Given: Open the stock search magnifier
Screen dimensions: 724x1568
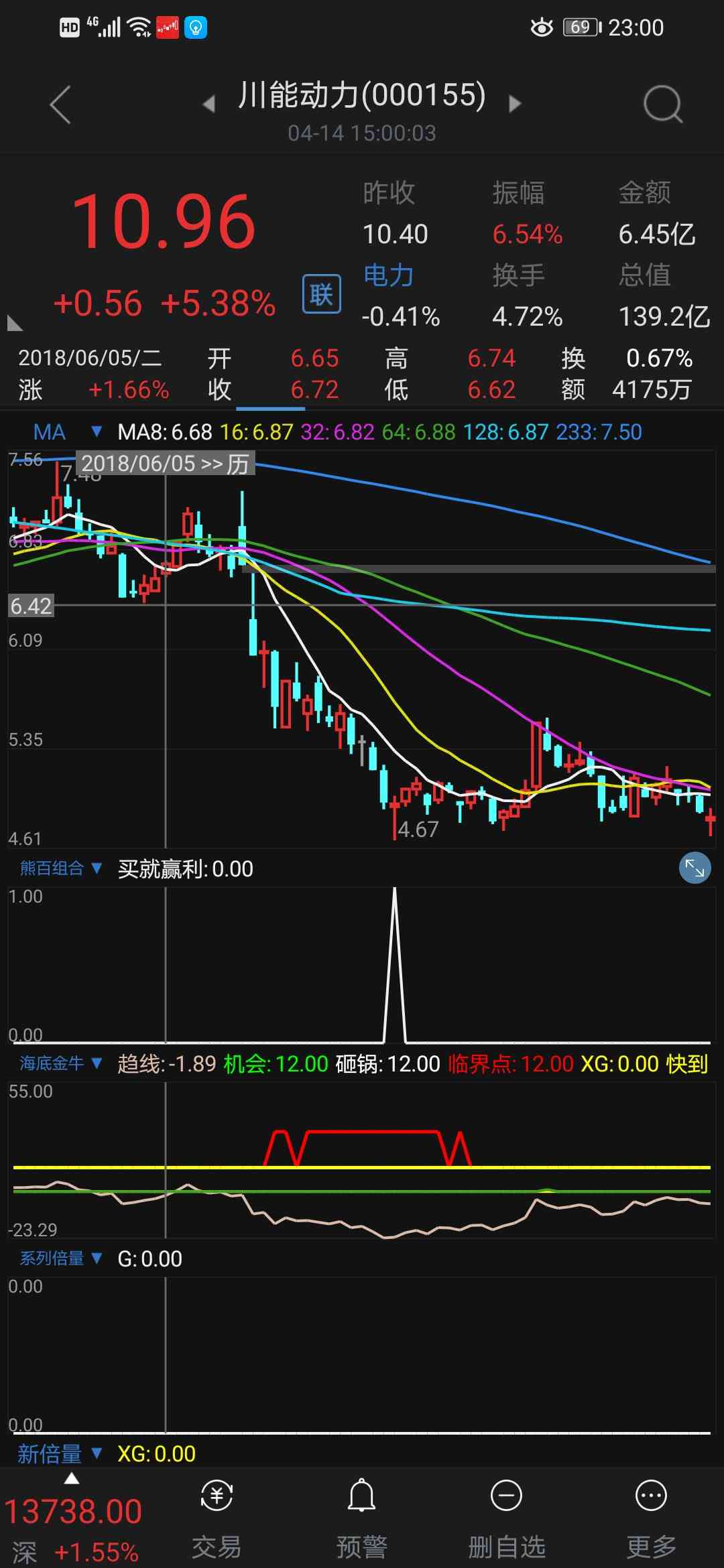Looking at the screenshot, I should (x=662, y=105).
